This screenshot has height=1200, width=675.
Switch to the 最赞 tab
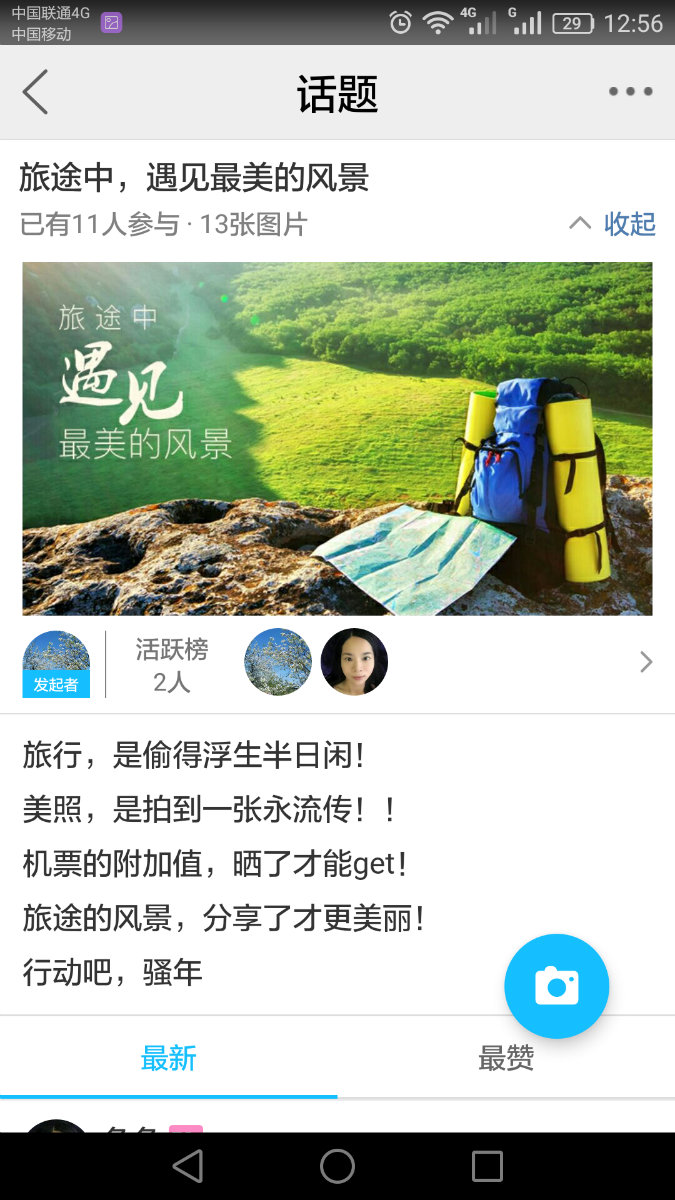(506, 1058)
